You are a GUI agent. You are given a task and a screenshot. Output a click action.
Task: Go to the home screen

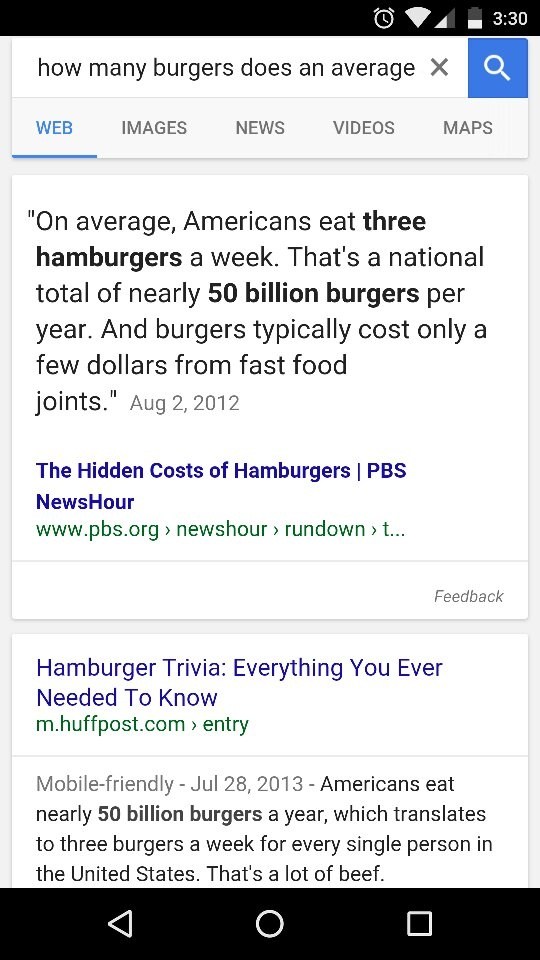269,923
